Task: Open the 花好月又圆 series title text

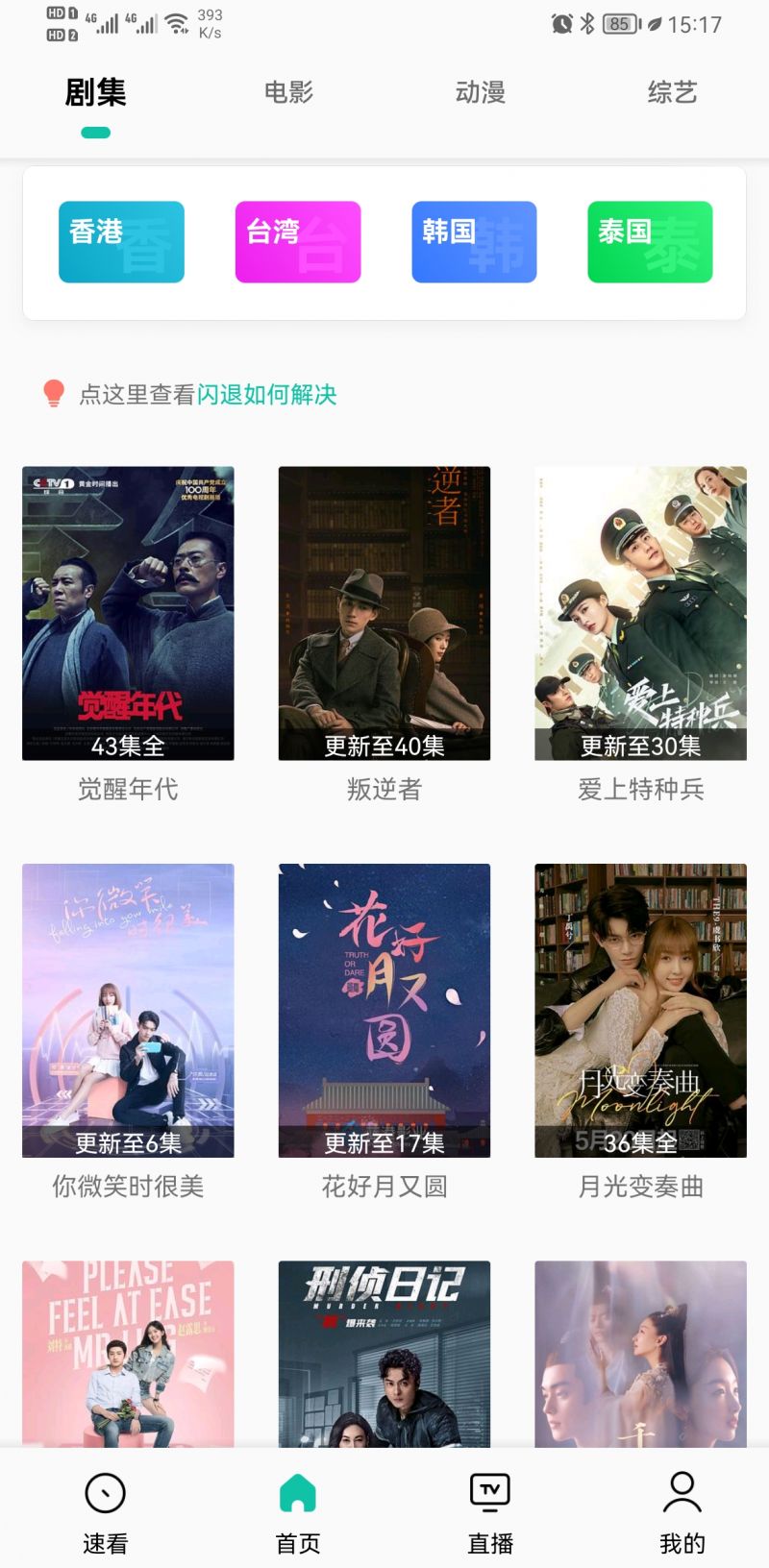Action: tap(384, 1186)
